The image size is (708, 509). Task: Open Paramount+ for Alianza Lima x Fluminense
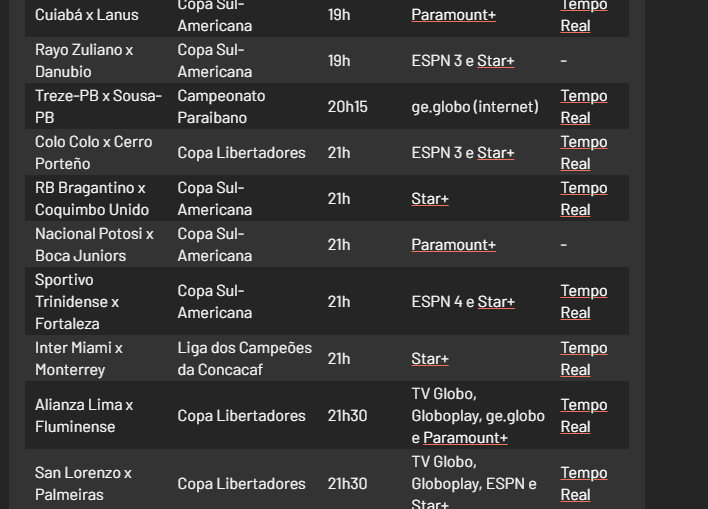tap(465, 438)
